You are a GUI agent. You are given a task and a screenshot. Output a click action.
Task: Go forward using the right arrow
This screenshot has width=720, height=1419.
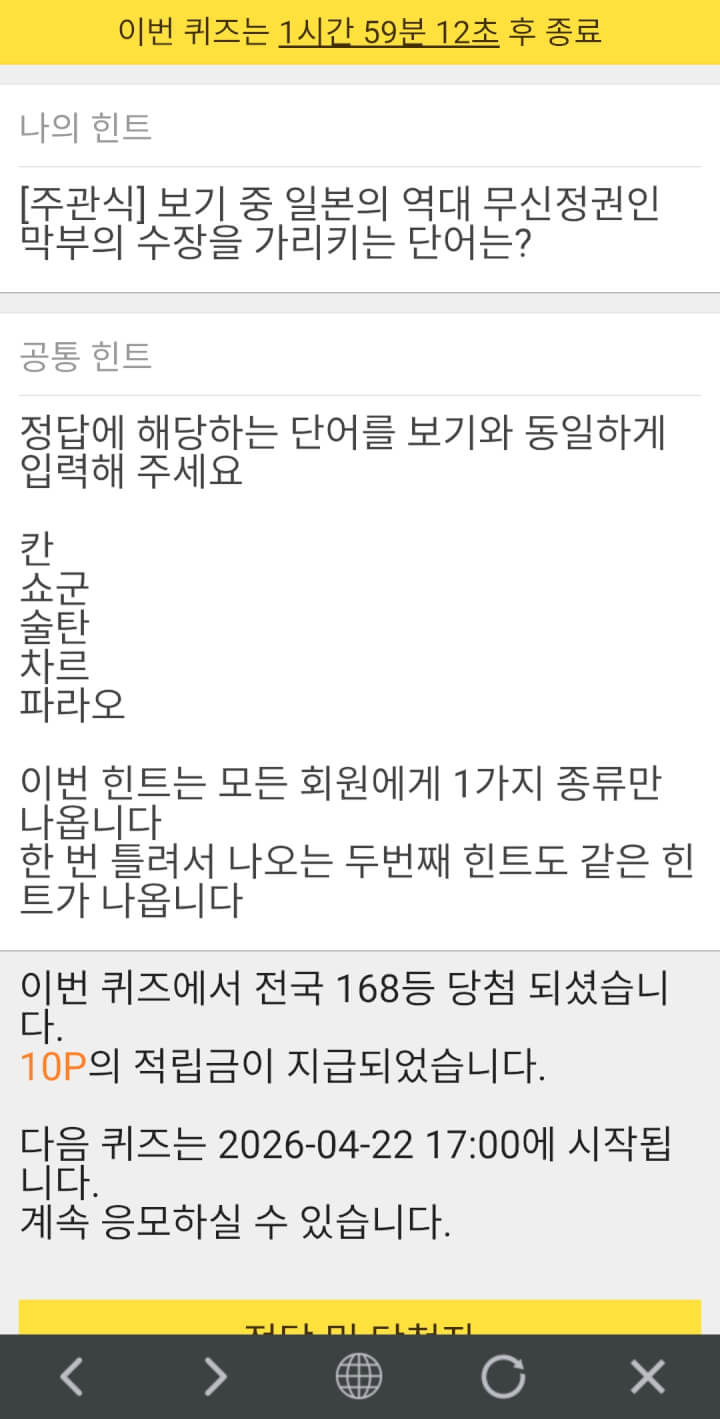coord(215,1377)
